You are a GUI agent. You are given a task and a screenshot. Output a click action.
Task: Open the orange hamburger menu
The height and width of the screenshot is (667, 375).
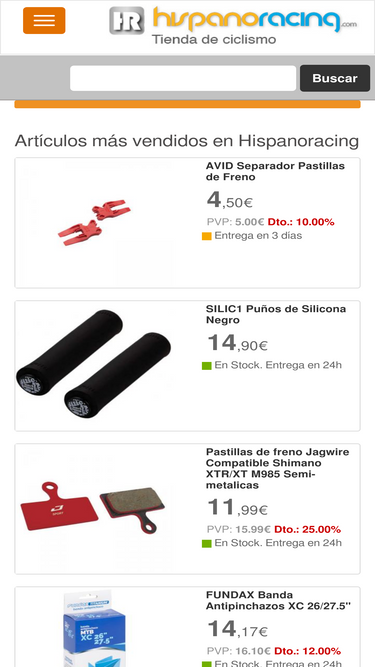44,20
